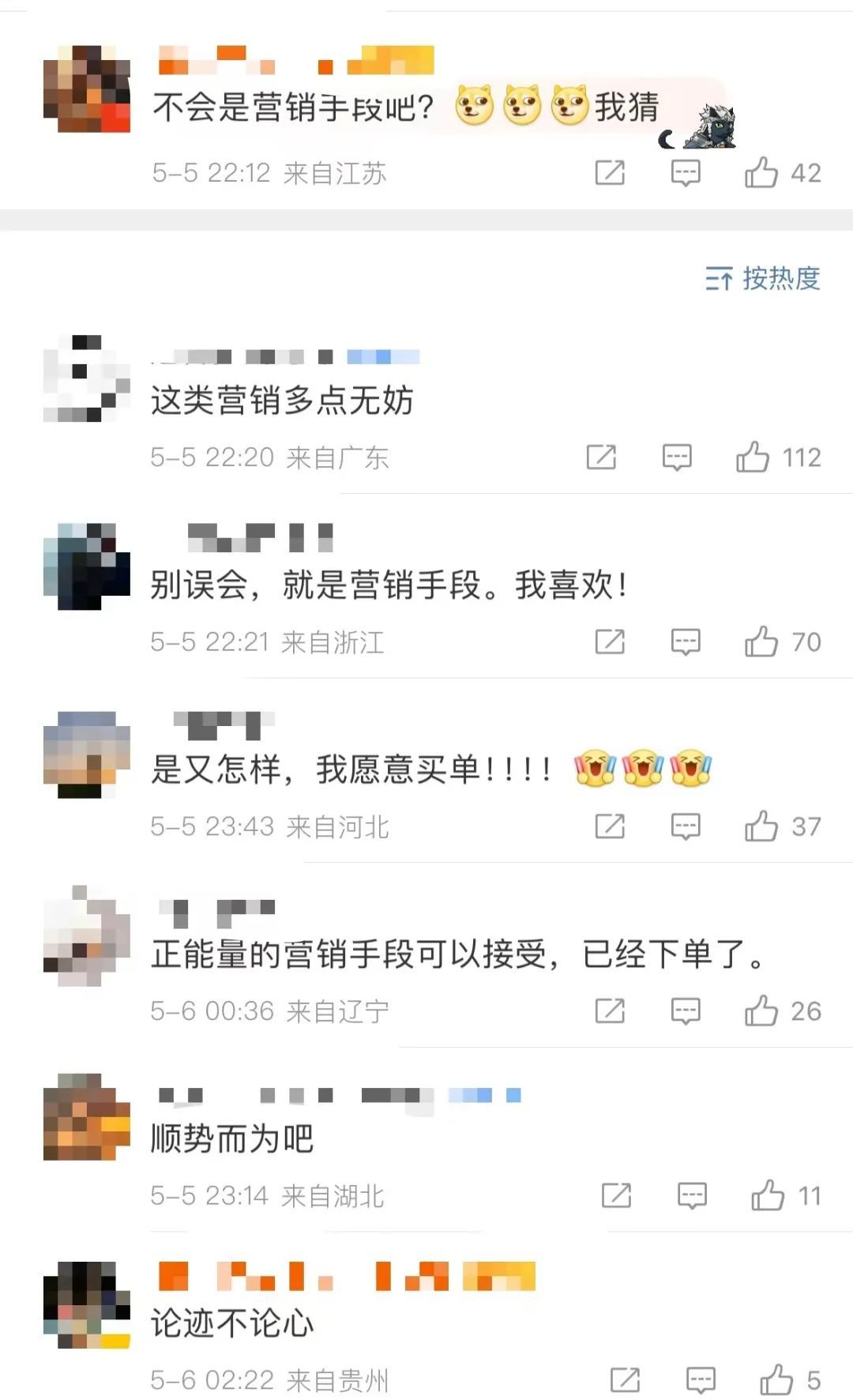
Task: Repost the reply 是又怎样，我愿意买单
Action: click(610, 826)
